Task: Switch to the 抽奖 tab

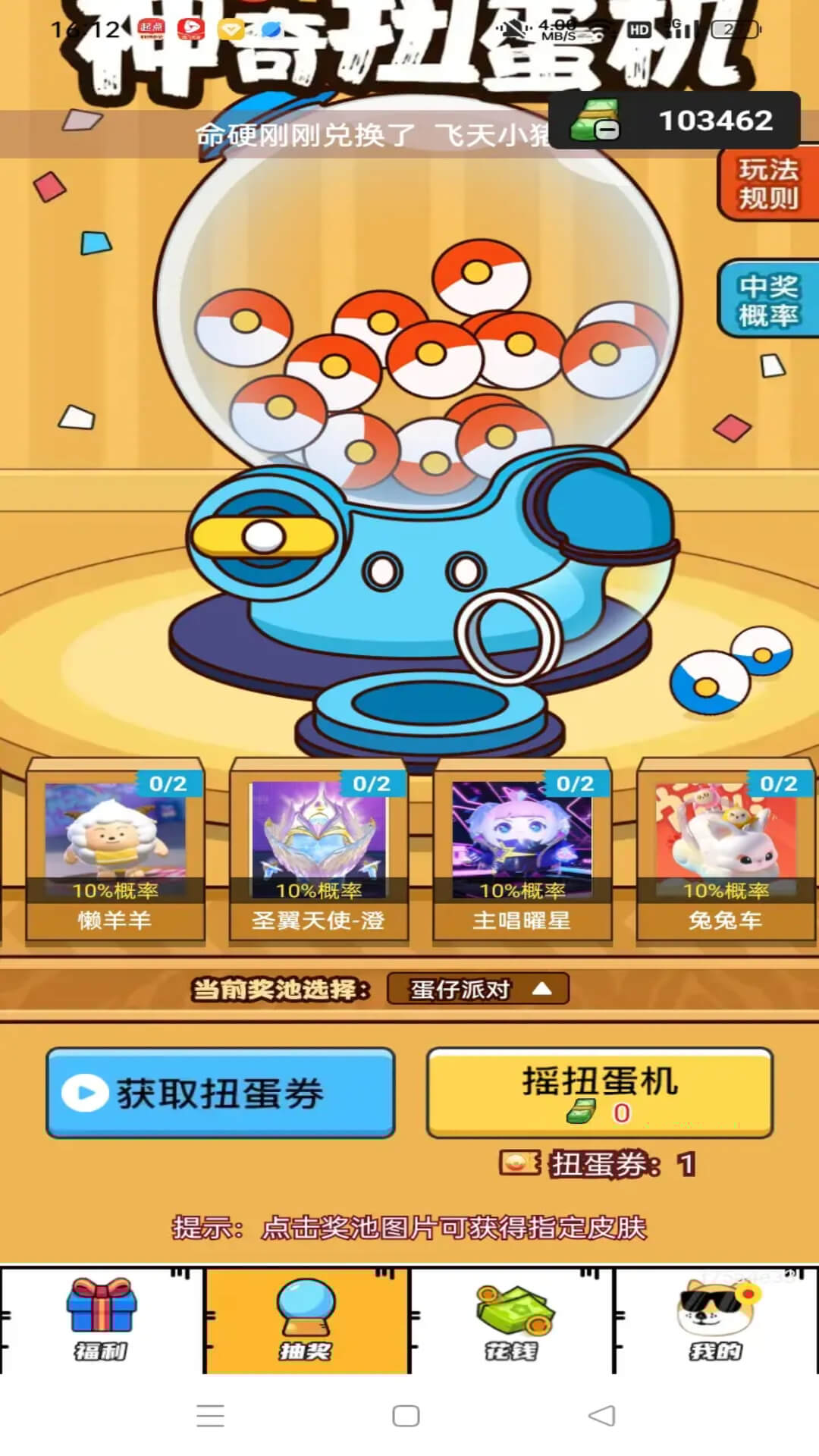Action: 306,1319
